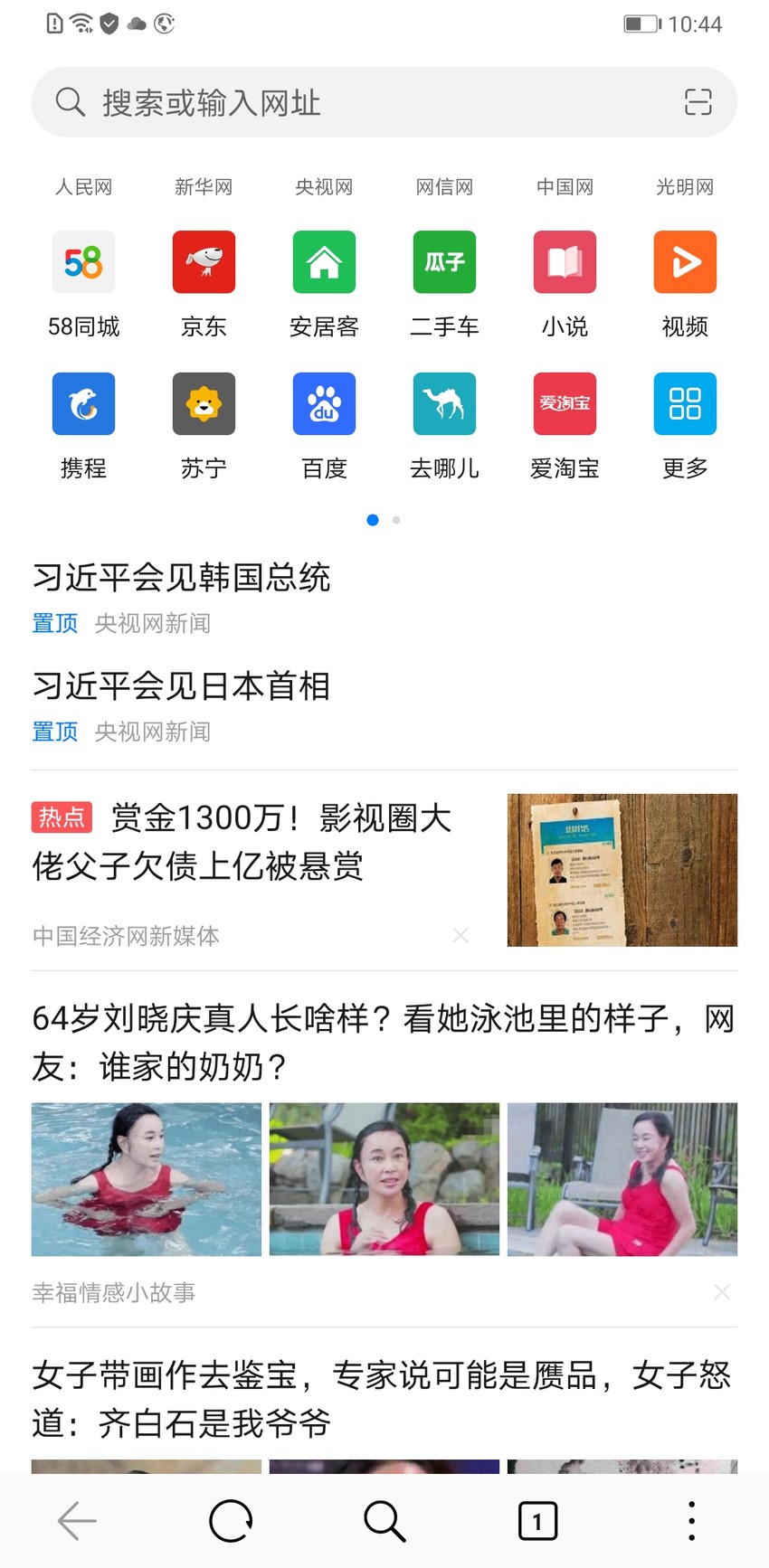Refresh the page from the bottom toolbar

click(x=231, y=1521)
